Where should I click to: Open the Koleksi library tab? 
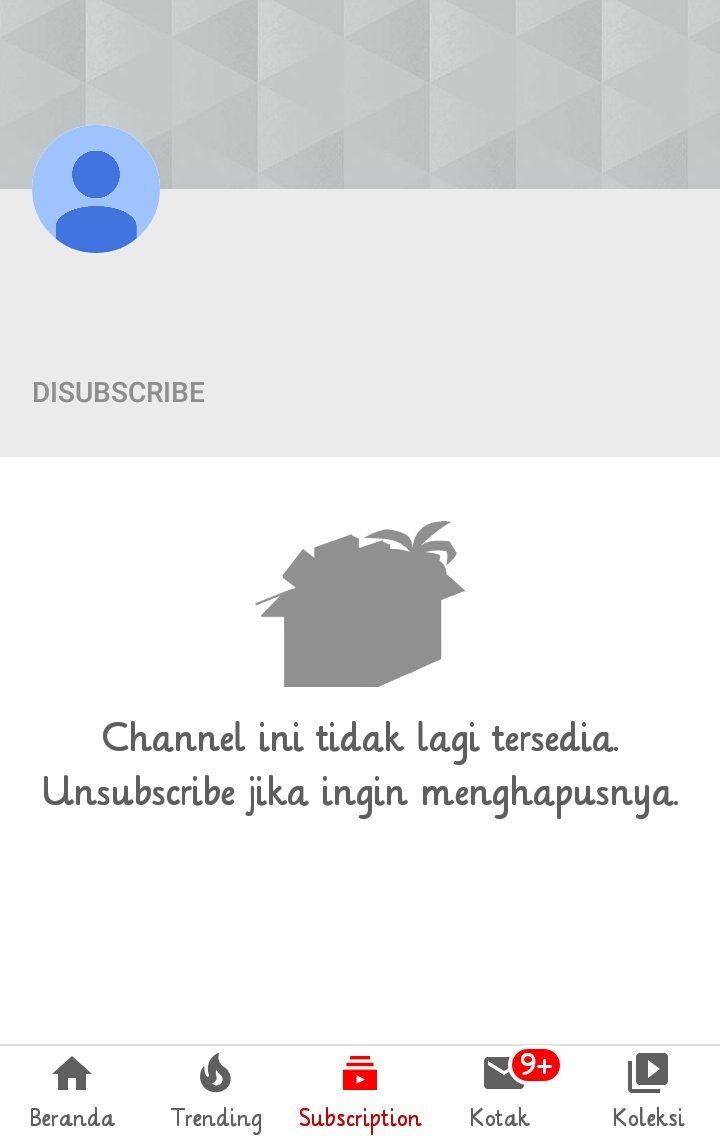tap(648, 1092)
